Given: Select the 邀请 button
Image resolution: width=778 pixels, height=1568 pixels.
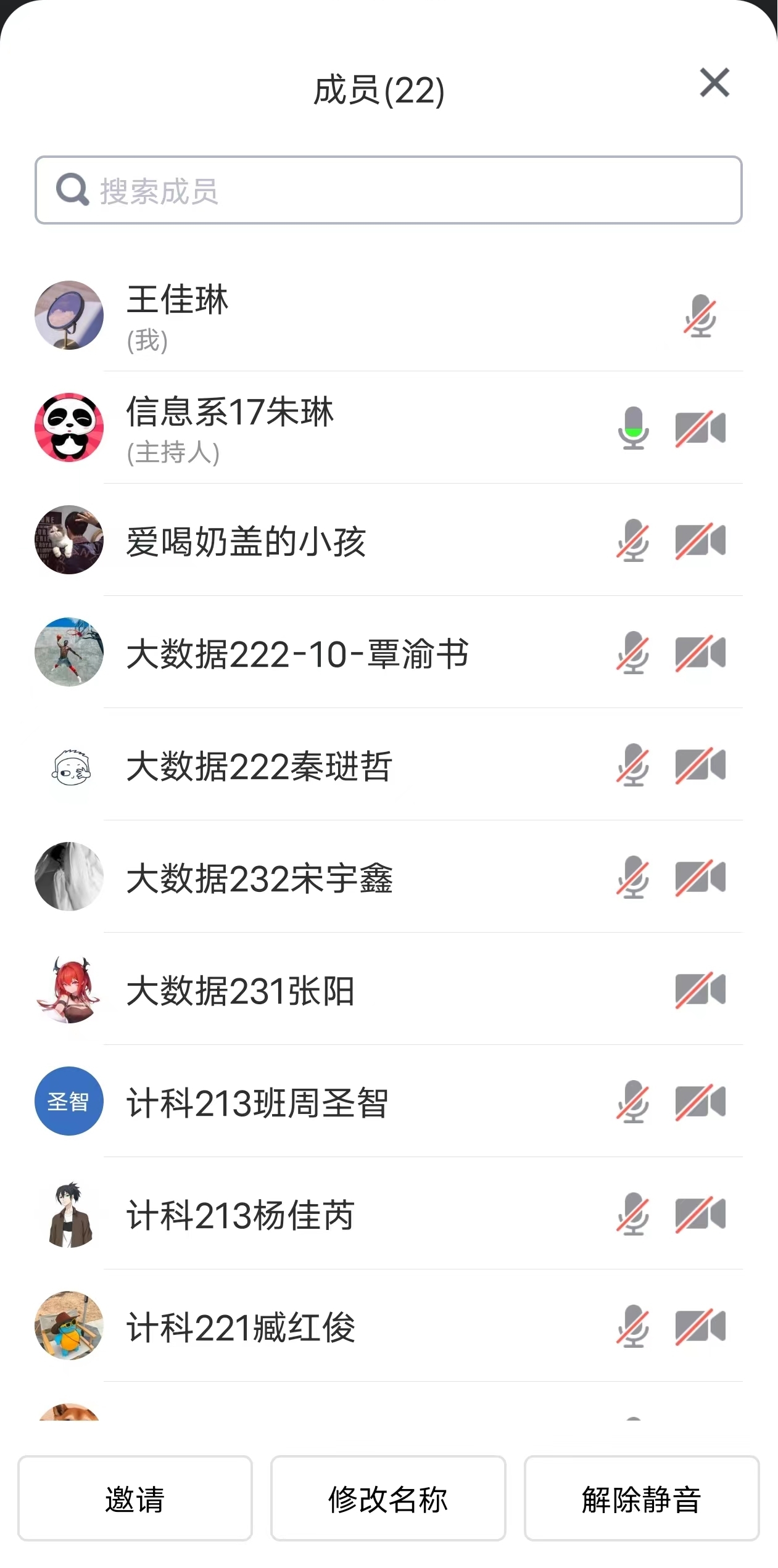Looking at the screenshot, I should 135,1498.
